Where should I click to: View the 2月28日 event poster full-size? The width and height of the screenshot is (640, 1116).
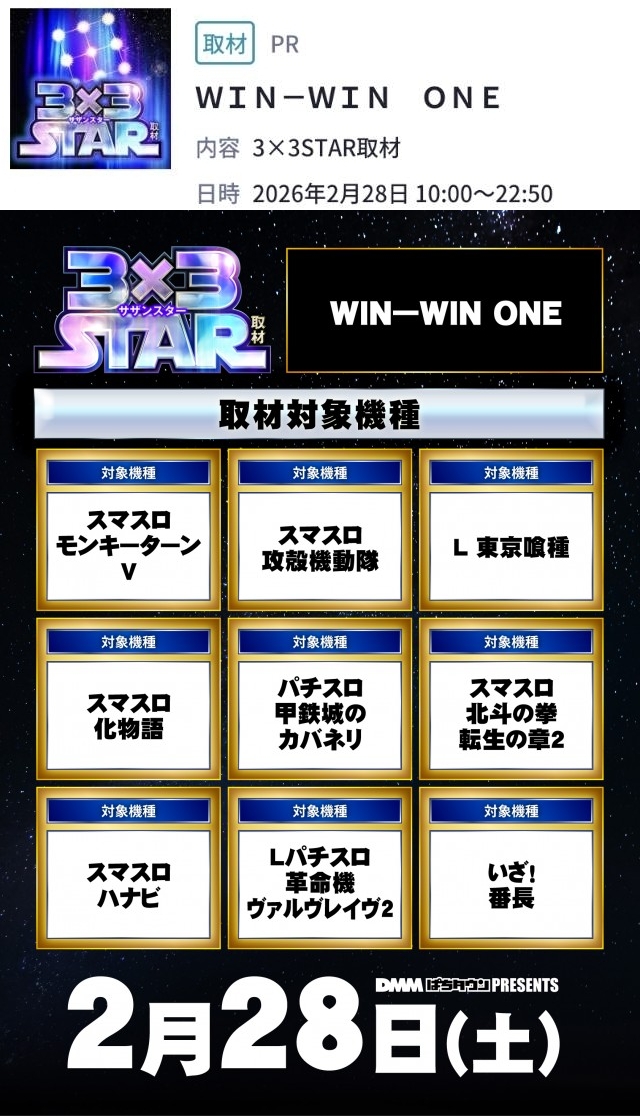coord(320,662)
